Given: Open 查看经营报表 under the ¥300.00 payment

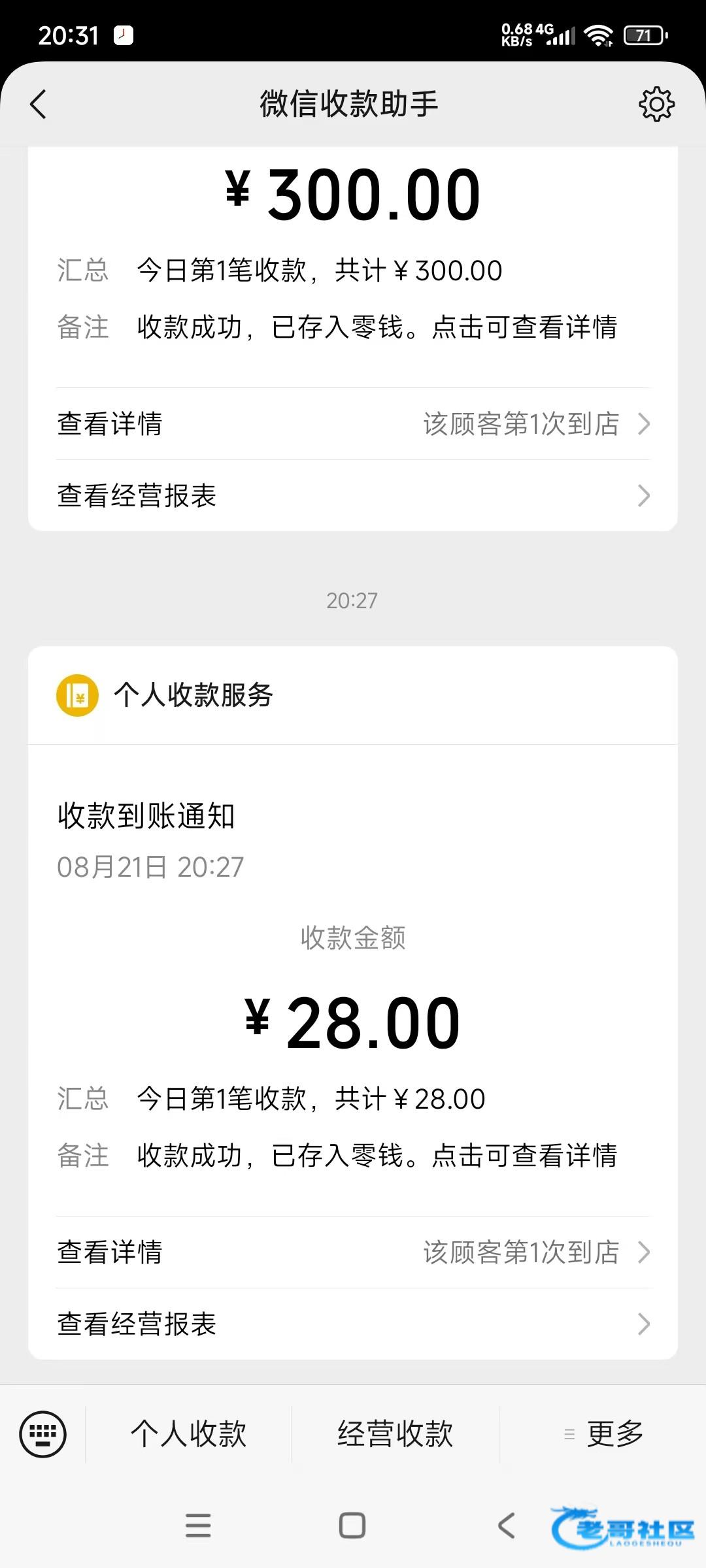Looking at the screenshot, I should (353, 496).
